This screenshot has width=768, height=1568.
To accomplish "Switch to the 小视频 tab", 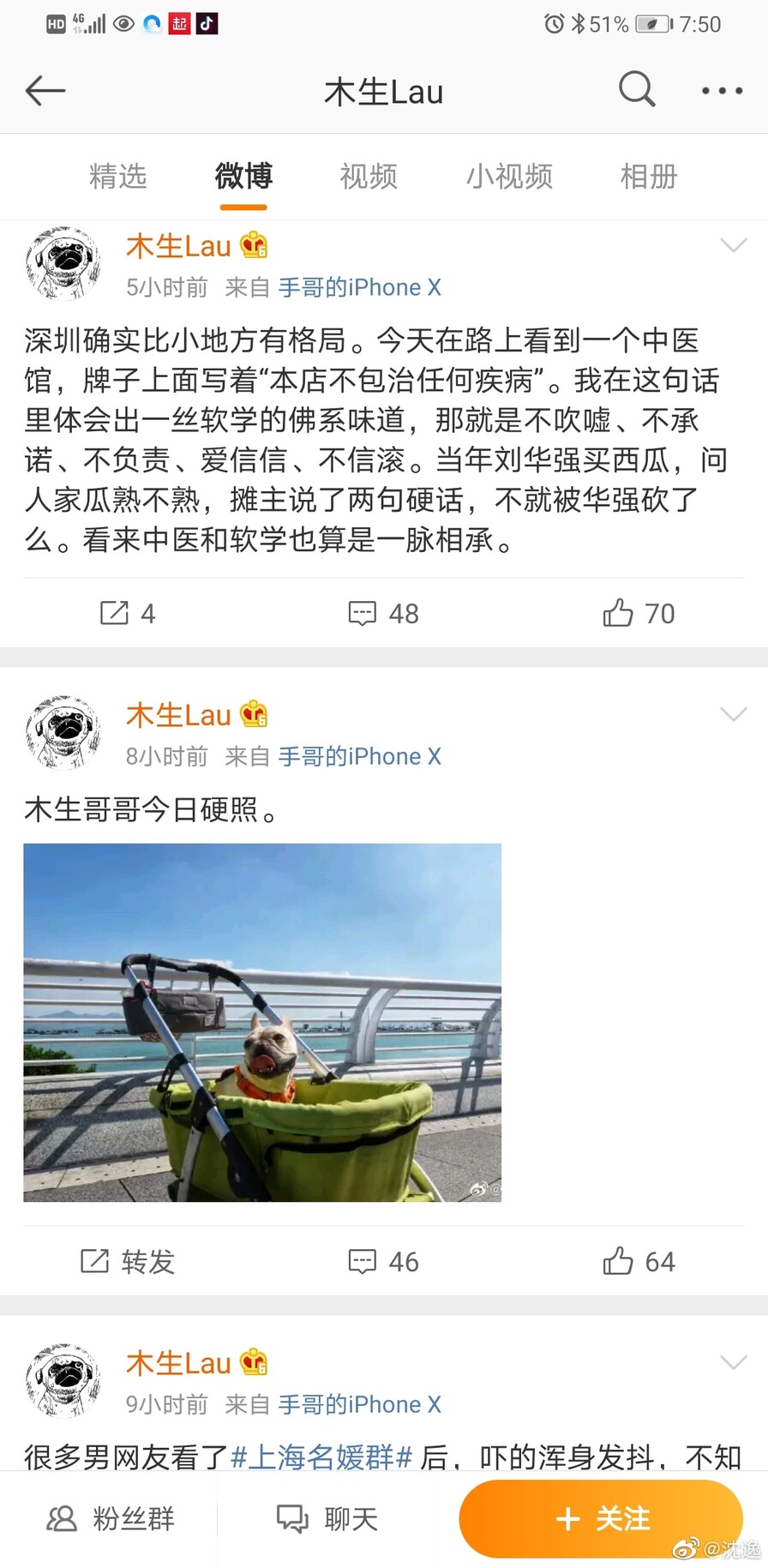I will (509, 177).
